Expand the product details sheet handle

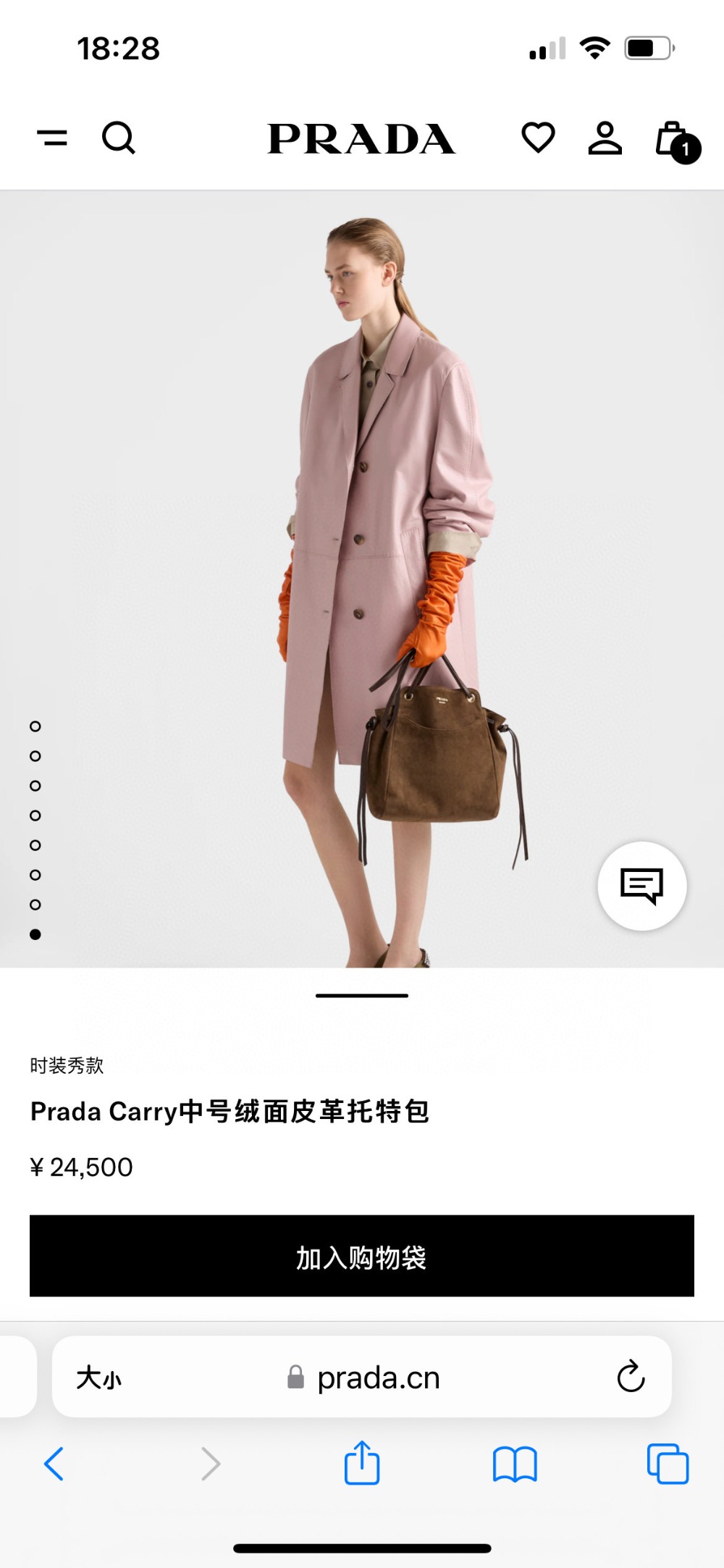pyautogui.click(x=362, y=996)
